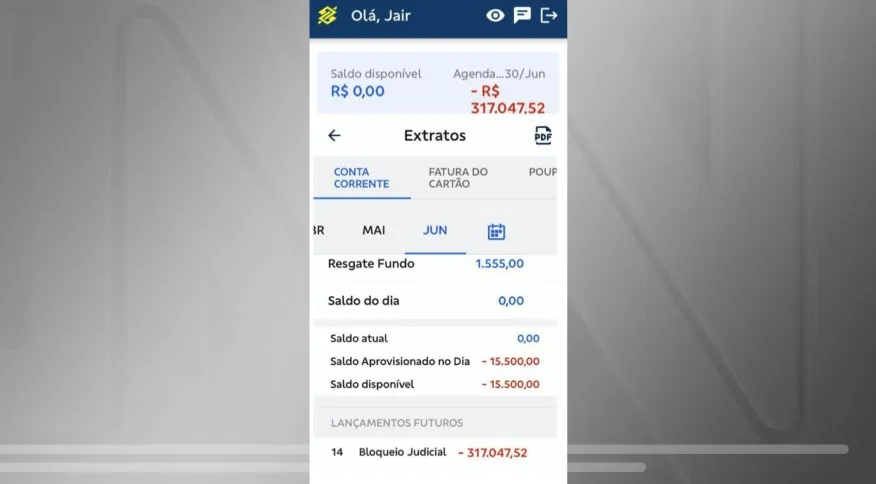876x484 pixels.
Task: Export the statement as PDF
Action: [543, 136]
